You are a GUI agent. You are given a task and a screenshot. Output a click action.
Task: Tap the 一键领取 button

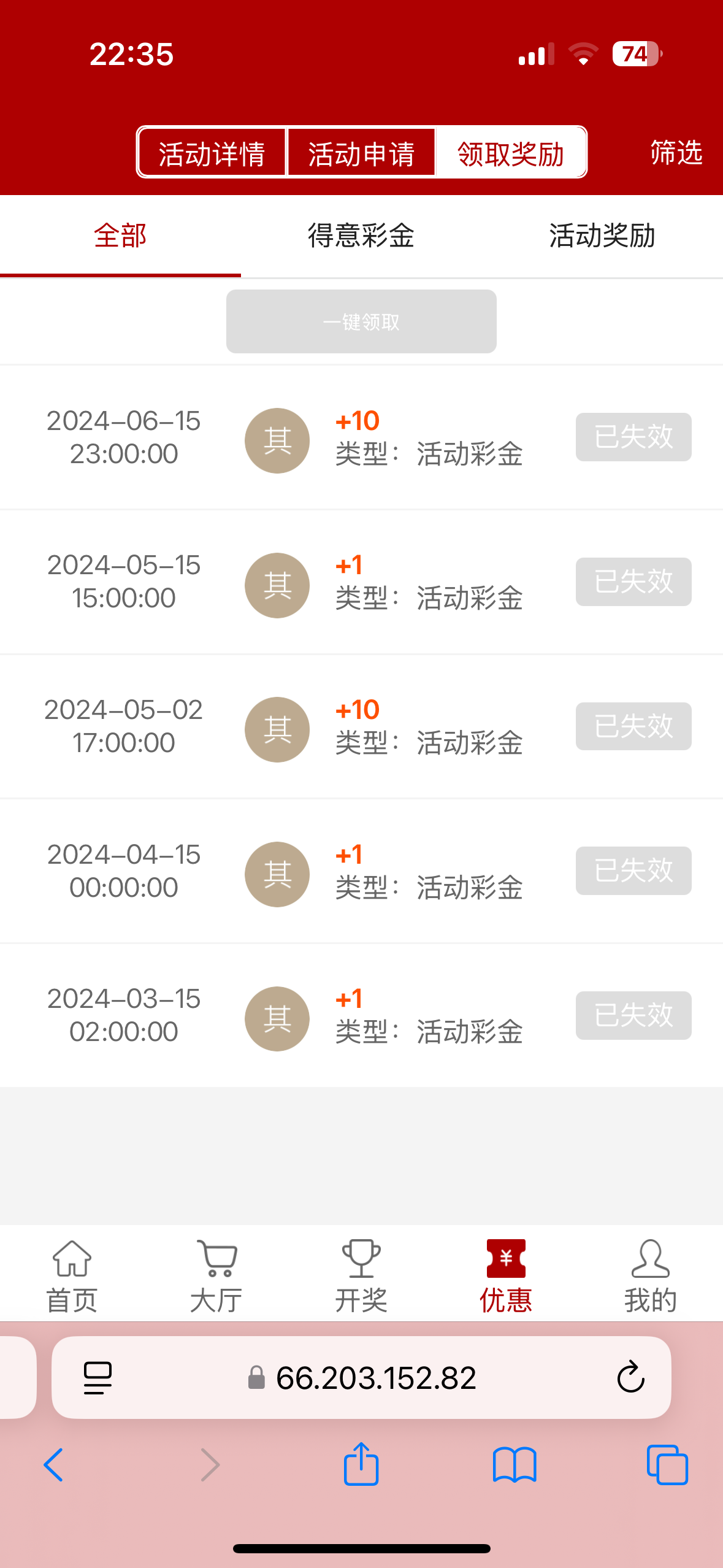click(x=361, y=321)
